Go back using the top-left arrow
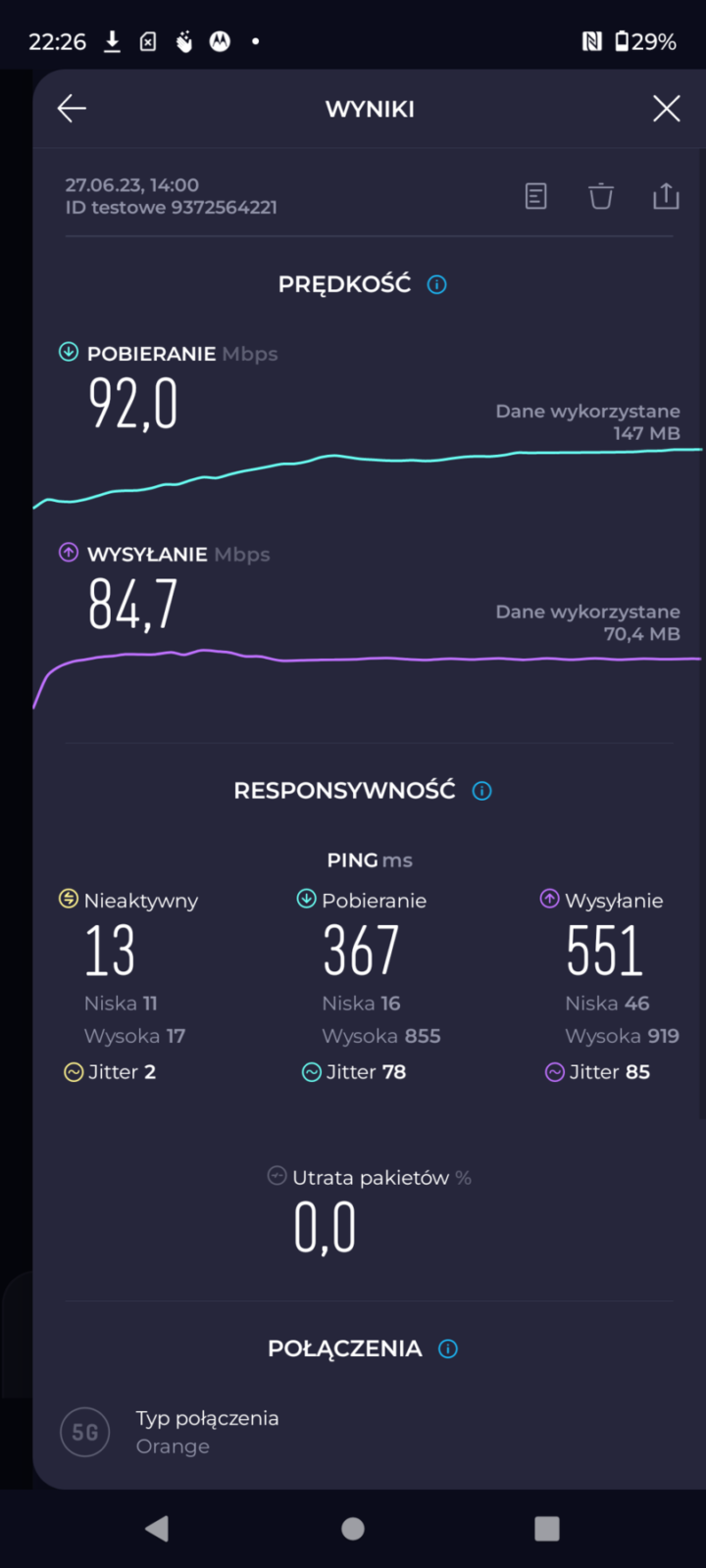Image resolution: width=706 pixels, height=1568 pixels. [x=72, y=109]
